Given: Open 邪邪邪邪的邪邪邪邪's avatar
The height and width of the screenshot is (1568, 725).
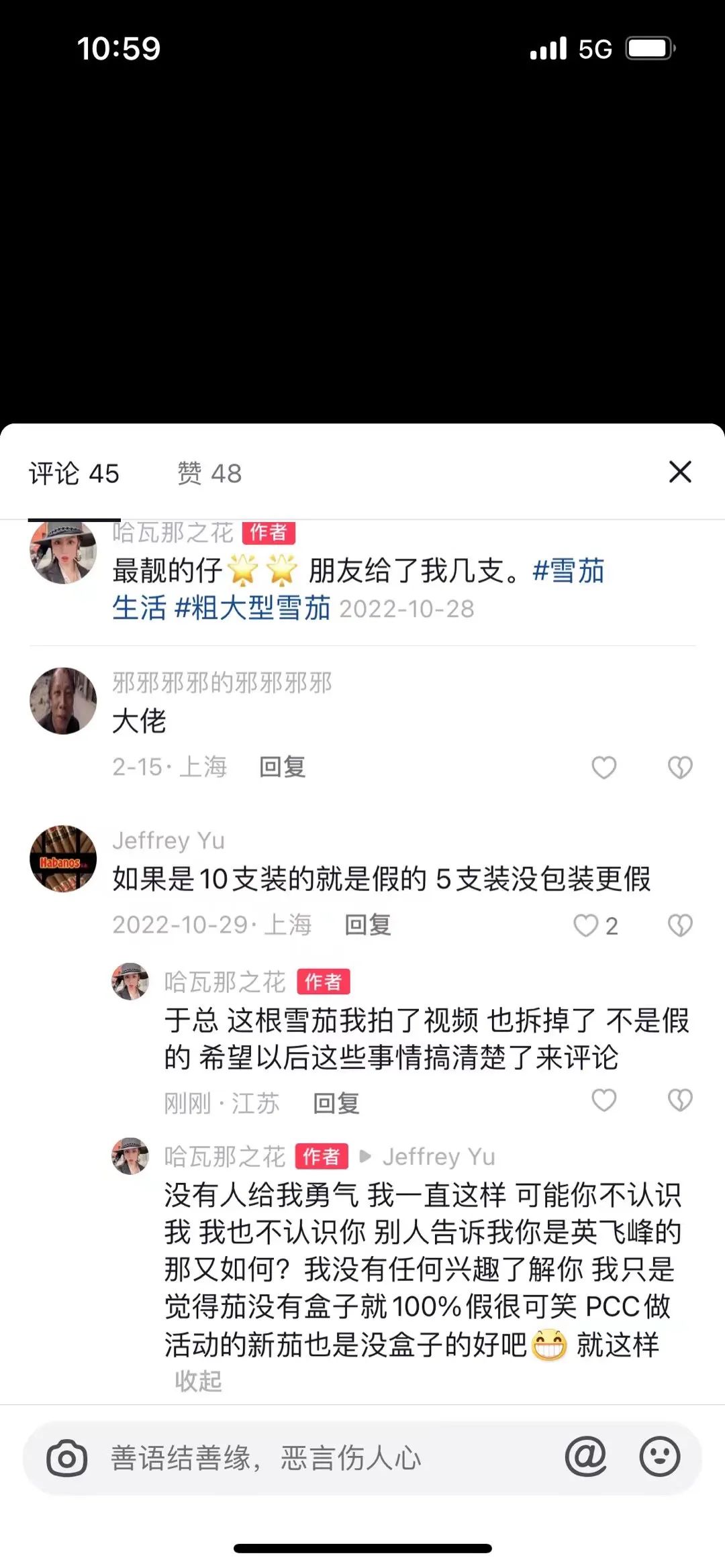Looking at the screenshot, I should pos(63,700).
